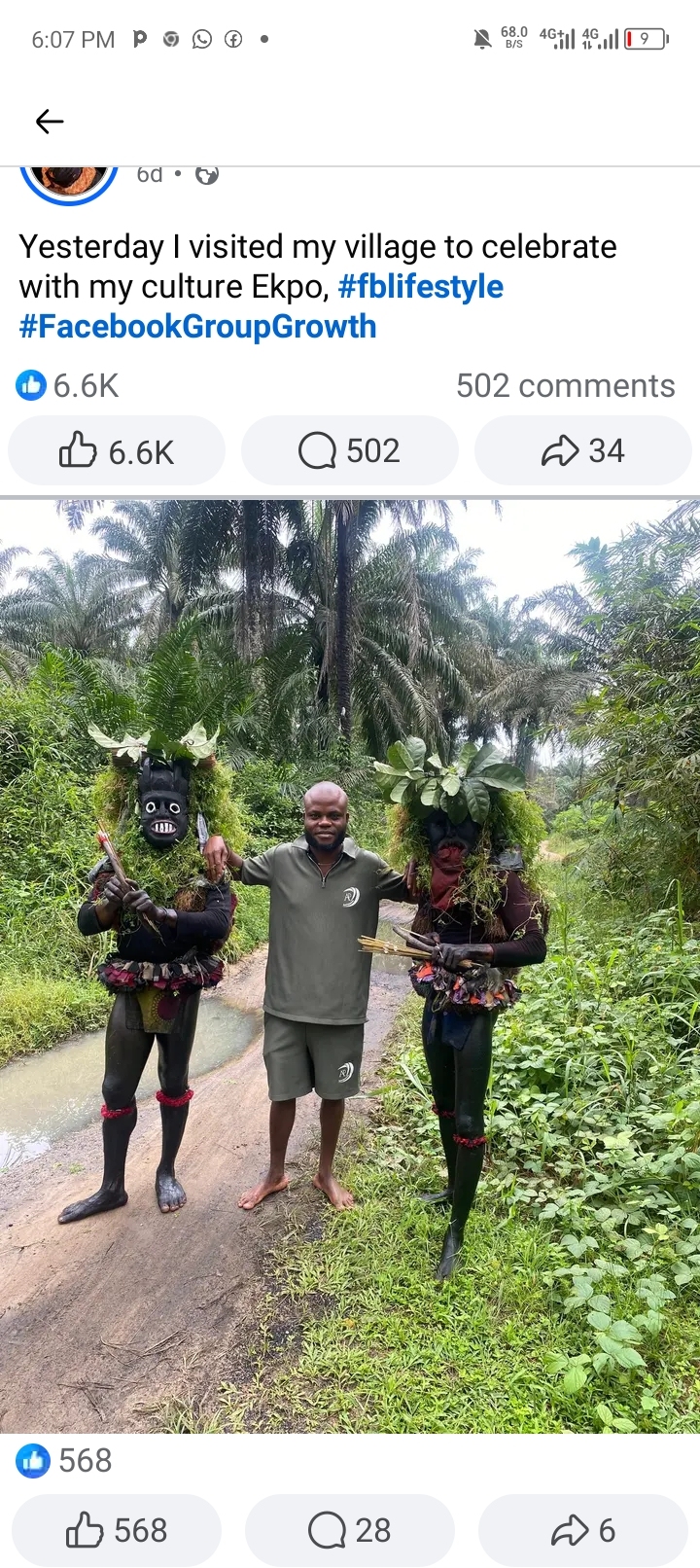Share the photo with 6 shares

point(583,1530)
